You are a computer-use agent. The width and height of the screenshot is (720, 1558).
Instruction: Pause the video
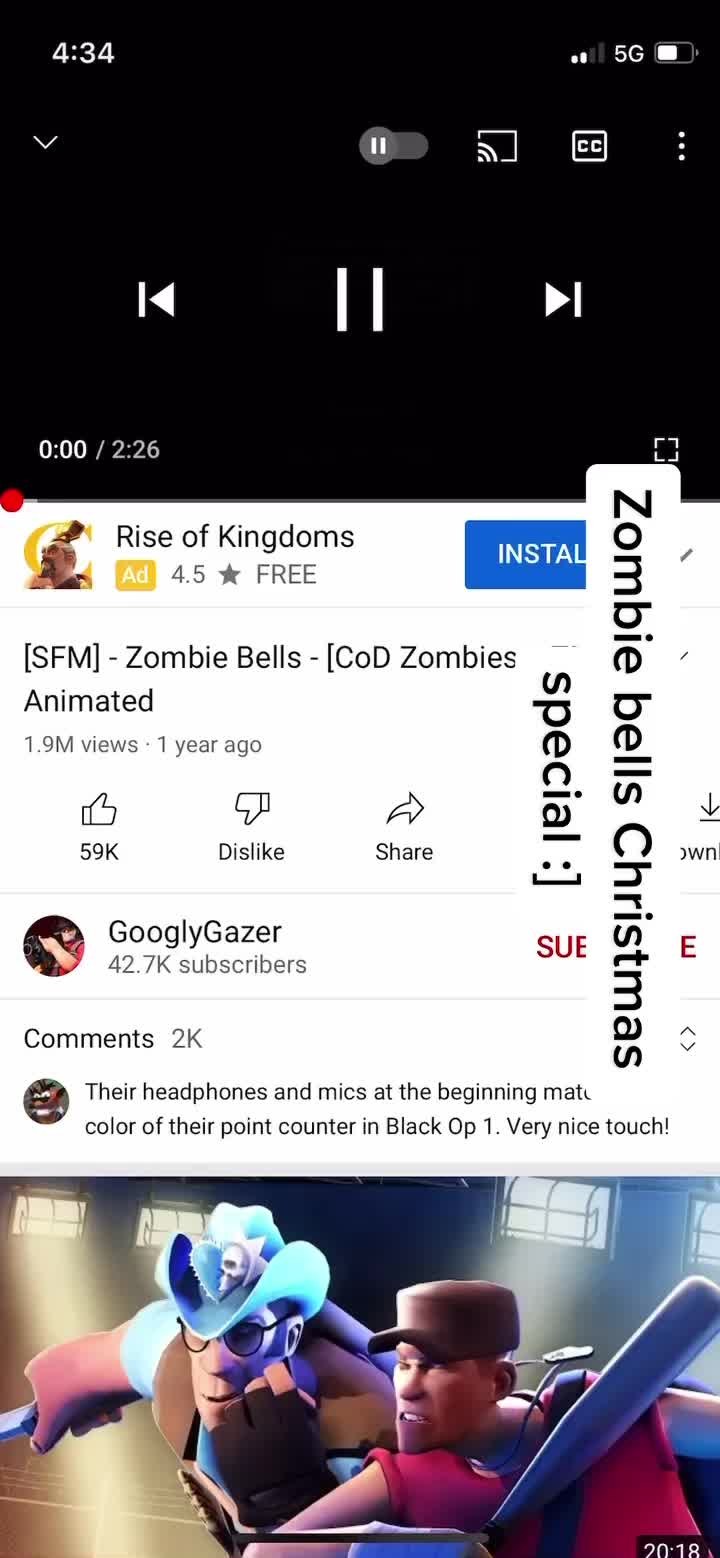click(360, 299)
